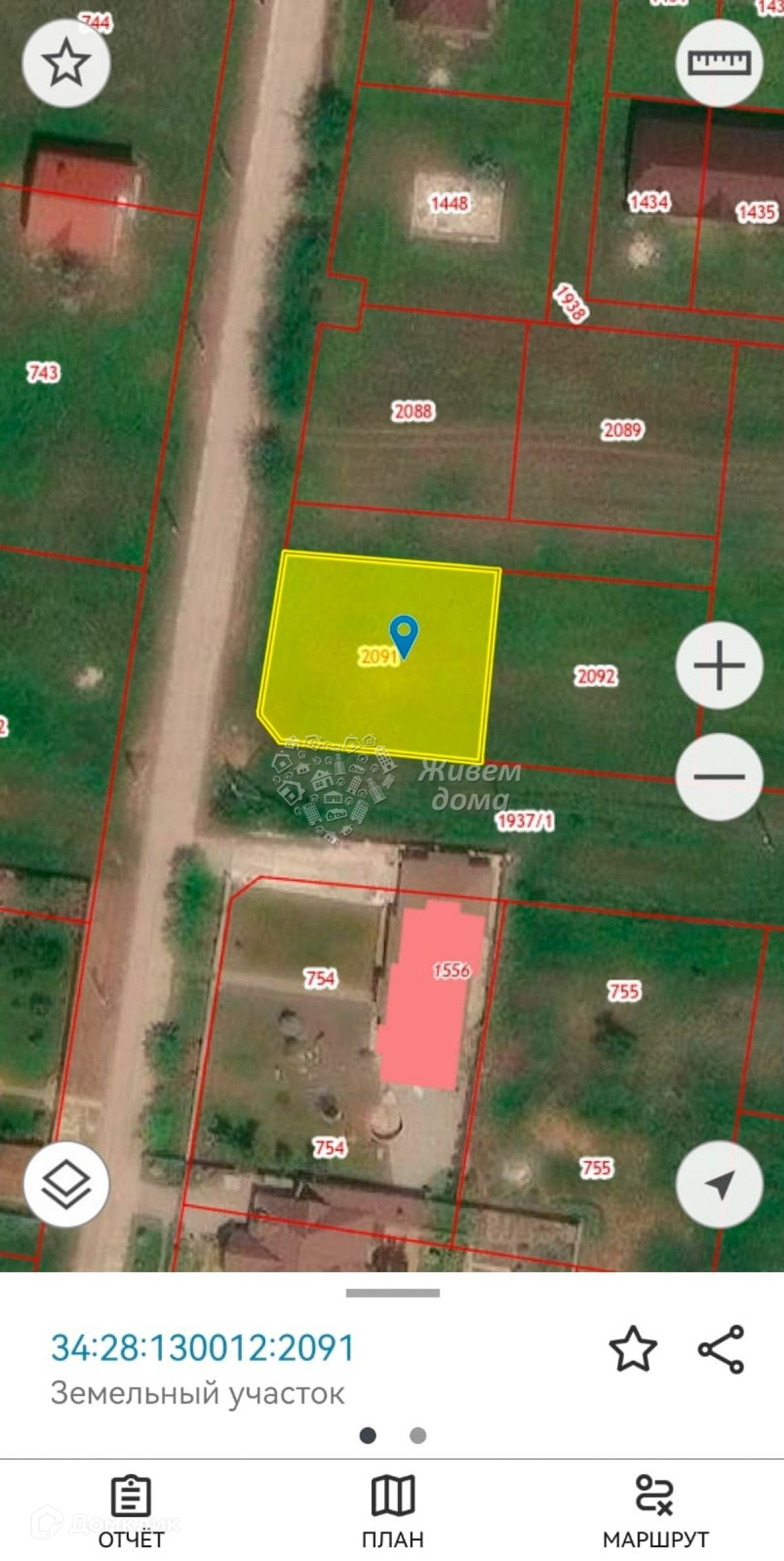The height and width of the screenshot is (1561, 784).
Task: Select parcel 2088 on the map
Action: coord(412,411)
